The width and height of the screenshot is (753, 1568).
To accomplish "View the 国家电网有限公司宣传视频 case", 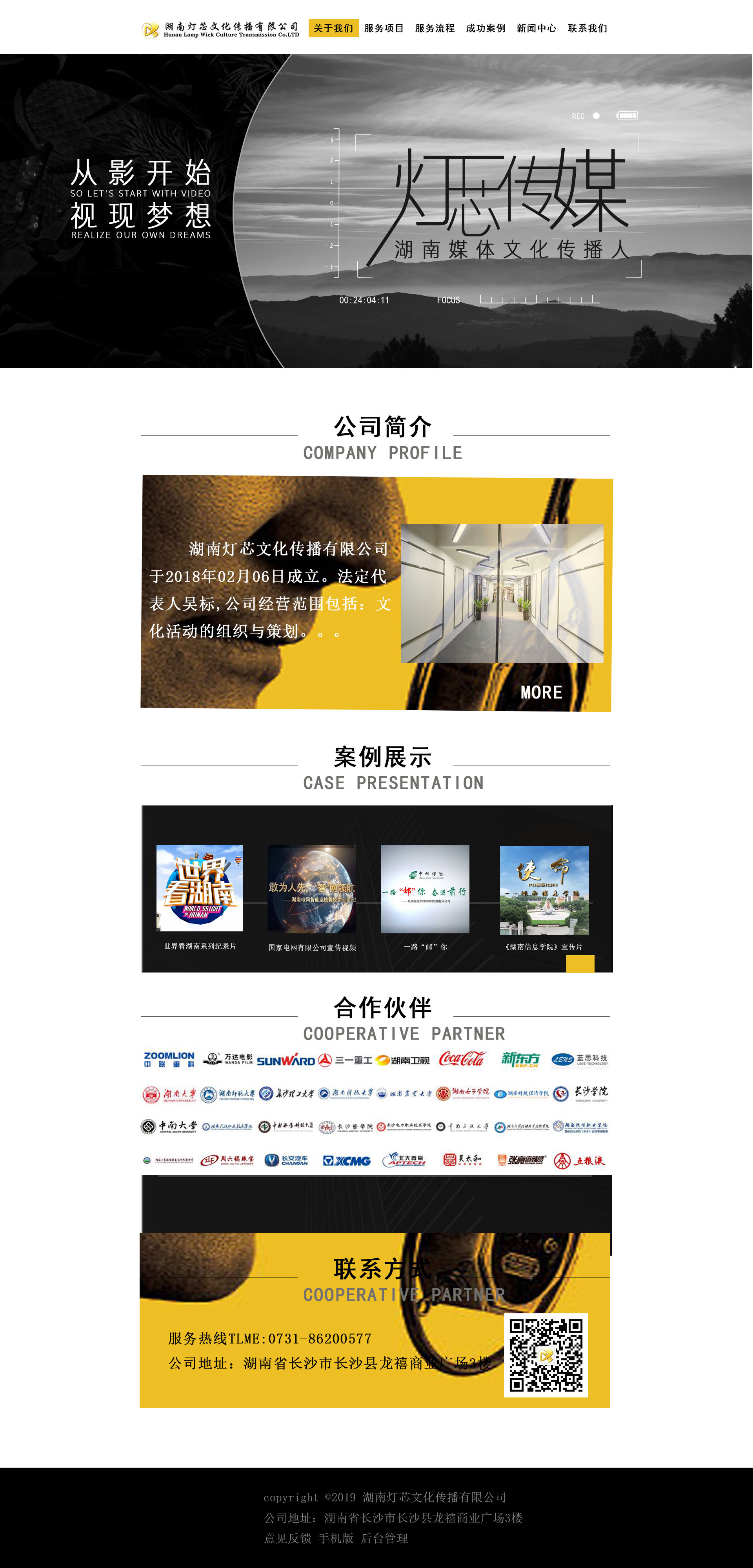I will 312,889.
